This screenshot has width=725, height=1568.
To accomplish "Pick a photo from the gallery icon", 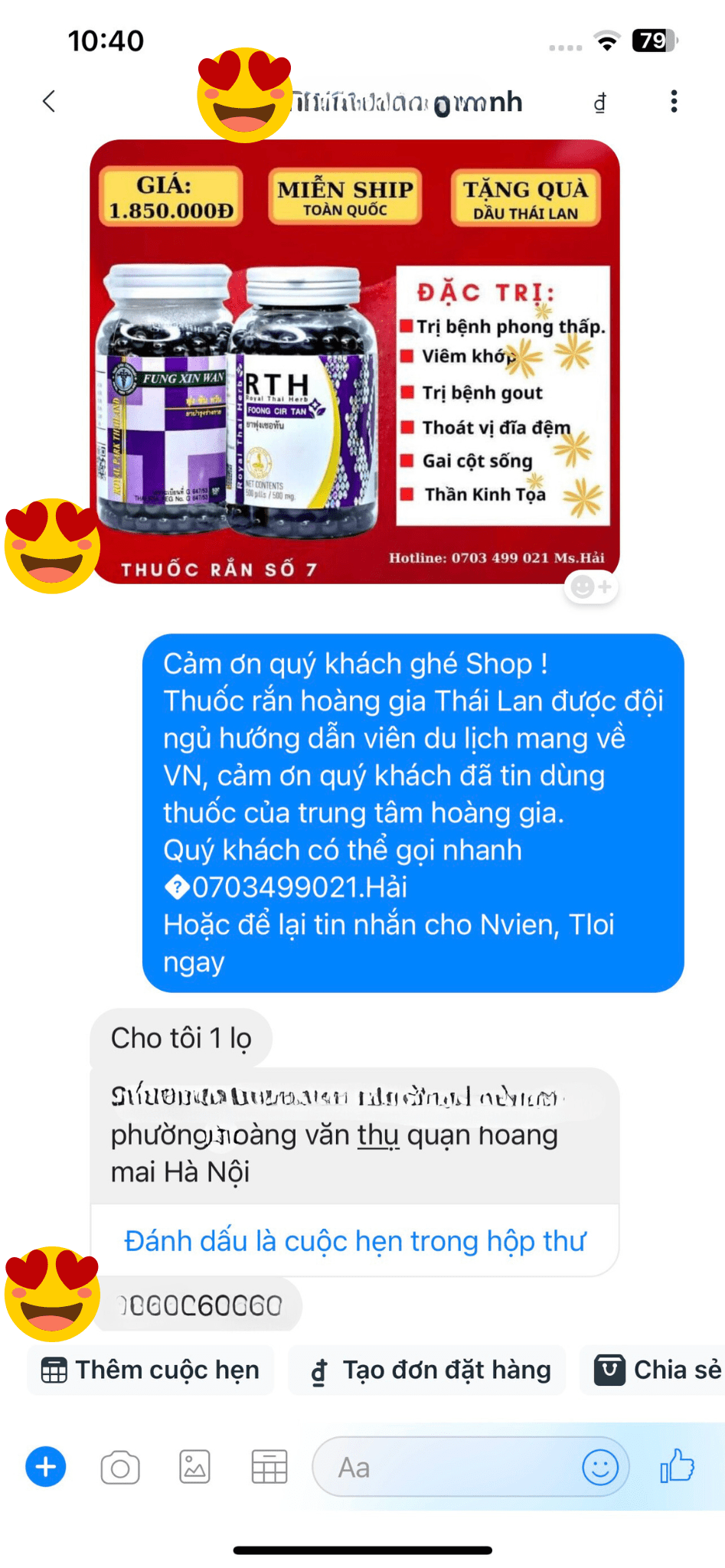I will [x=194, y=1467].
